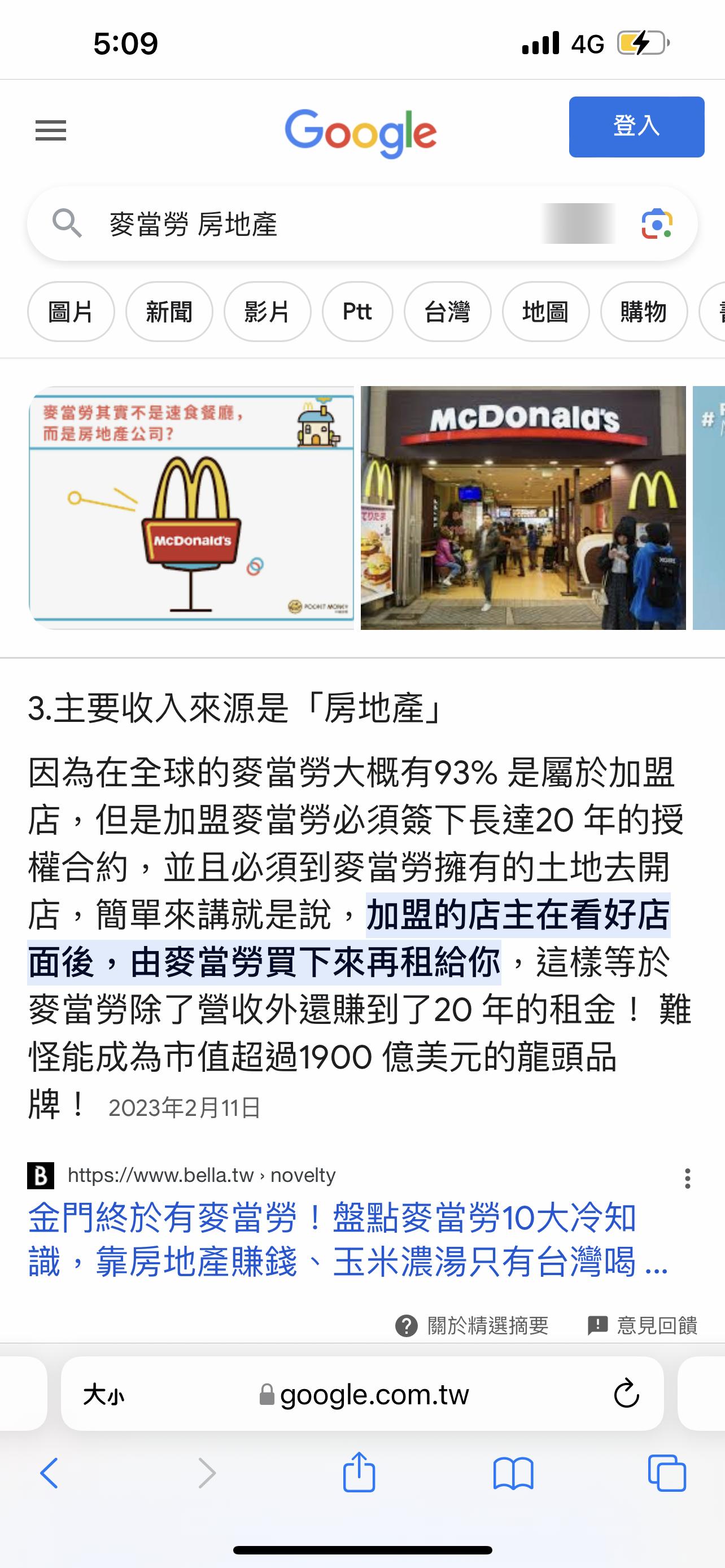725x1568 pixels.
Task: Open Safari bookmarks
Action: [x=513, y=1473]
